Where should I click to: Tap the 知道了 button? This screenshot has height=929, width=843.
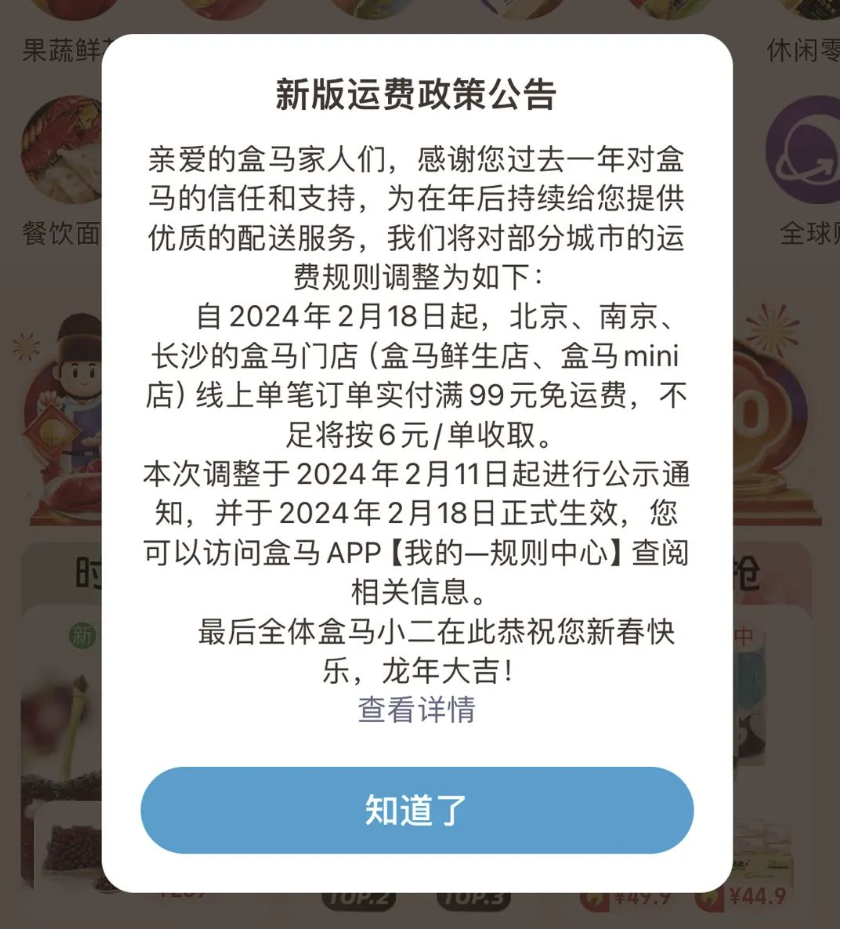click(416, 810)
